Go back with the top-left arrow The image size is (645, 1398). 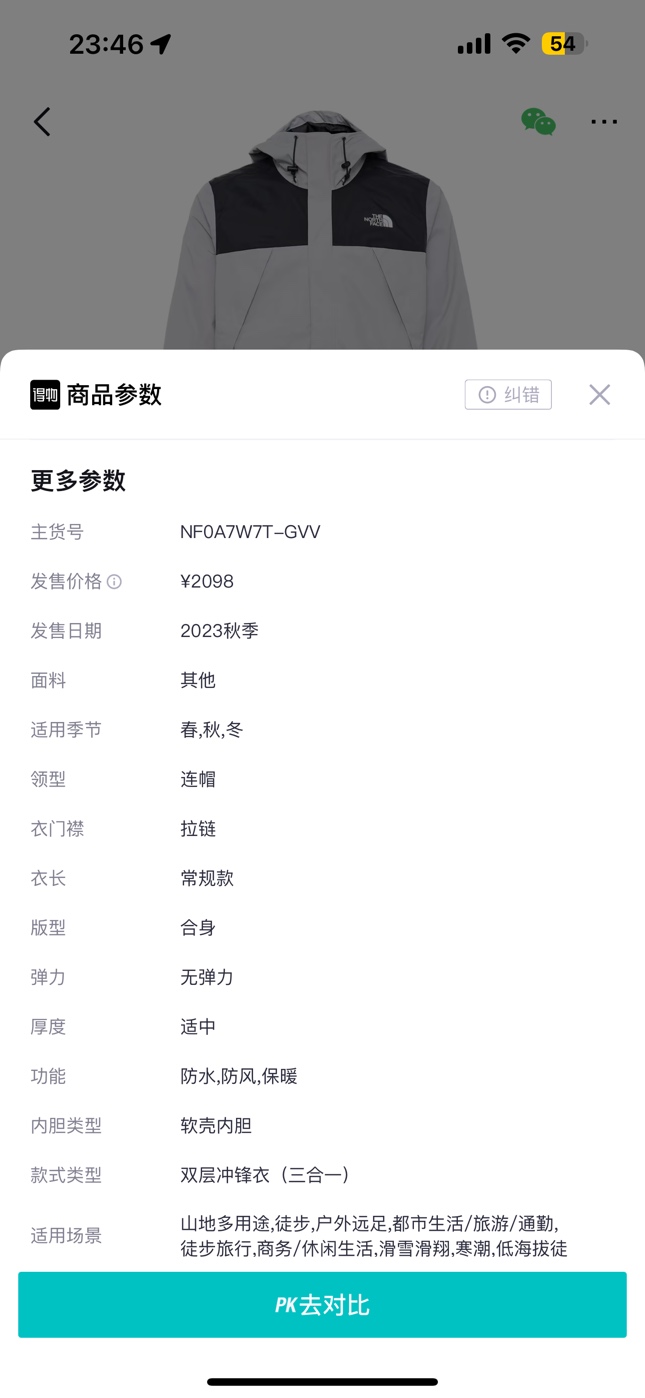[42, 122]
